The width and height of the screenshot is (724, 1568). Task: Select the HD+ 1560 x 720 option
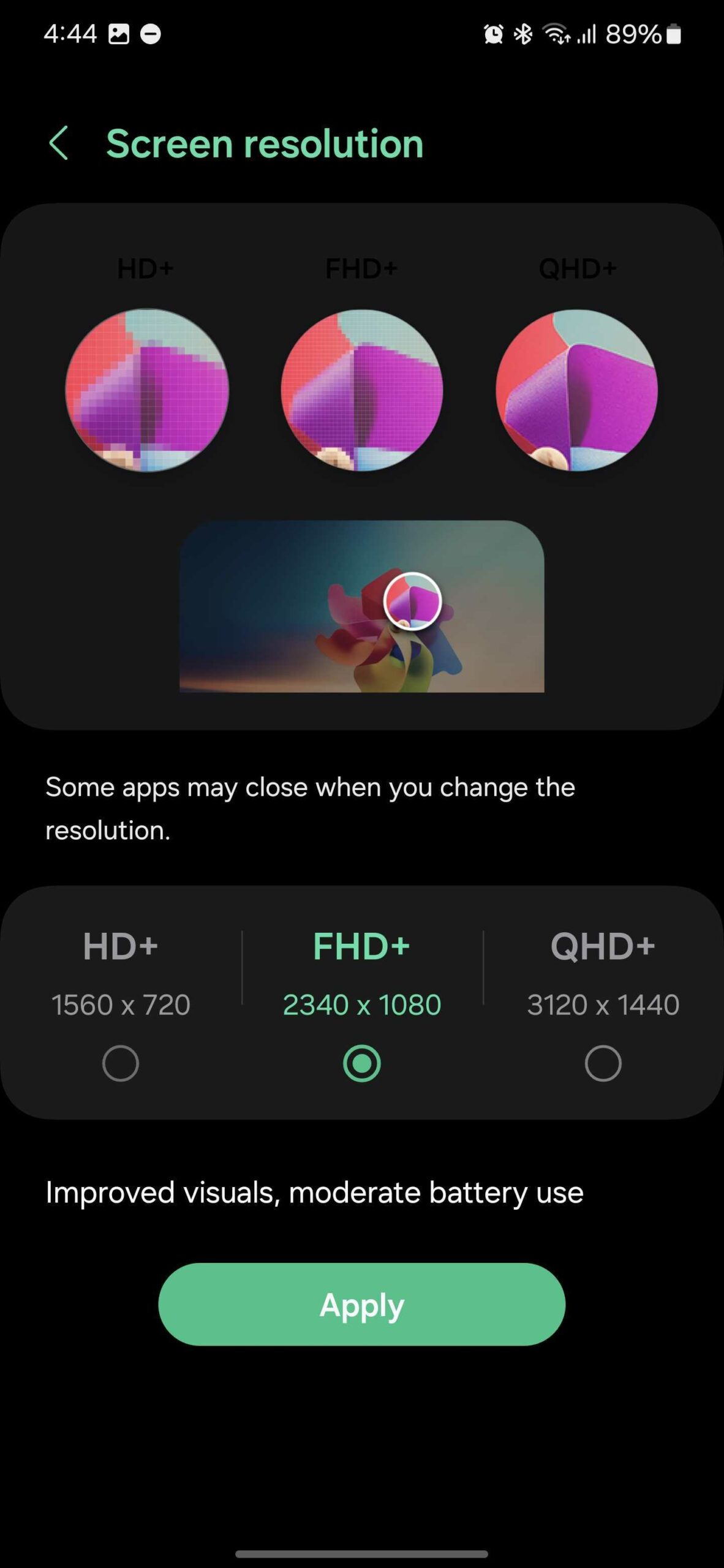coord(121,1063)
